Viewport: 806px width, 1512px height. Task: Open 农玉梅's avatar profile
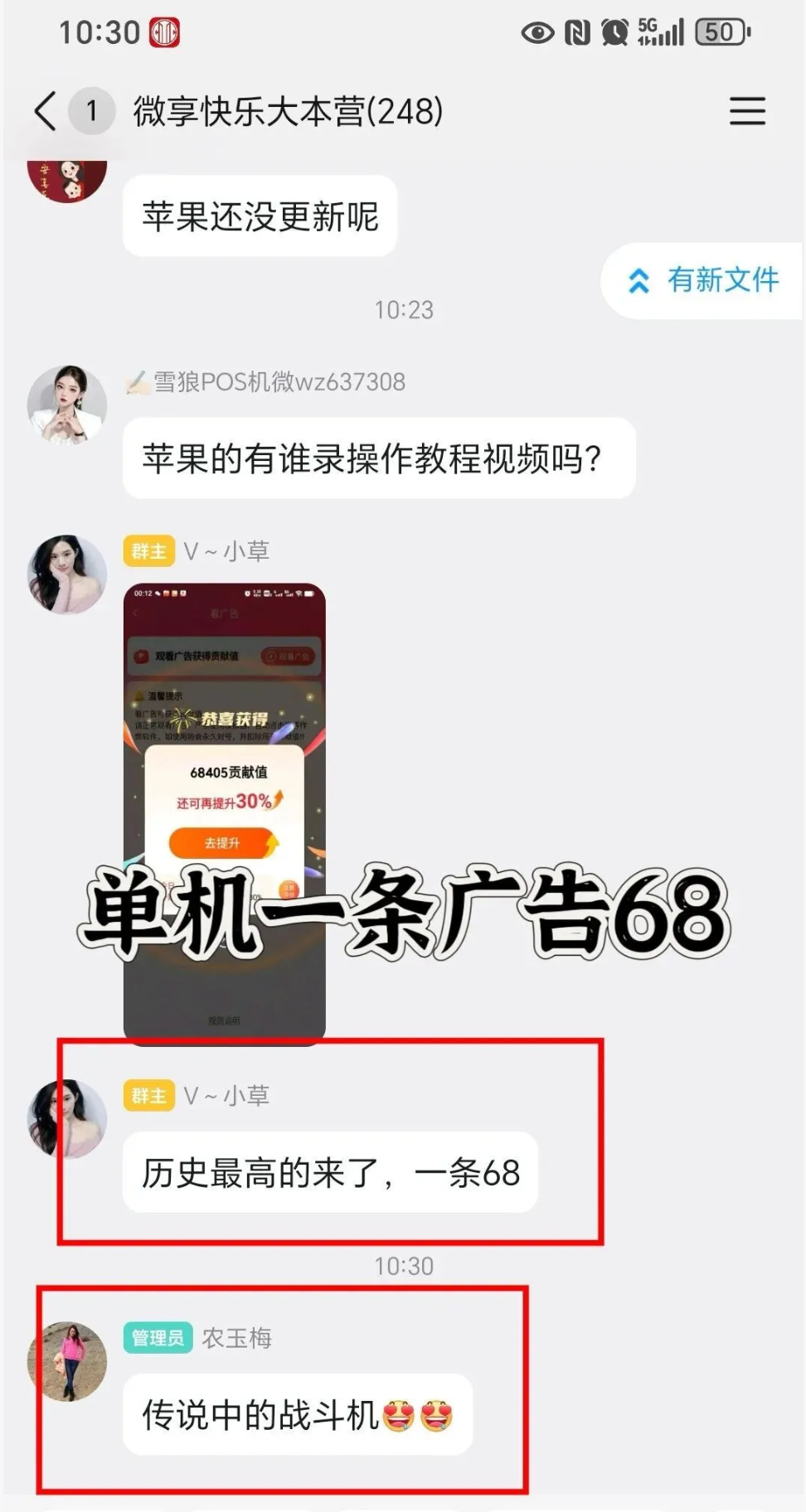tap(67, 1361)
